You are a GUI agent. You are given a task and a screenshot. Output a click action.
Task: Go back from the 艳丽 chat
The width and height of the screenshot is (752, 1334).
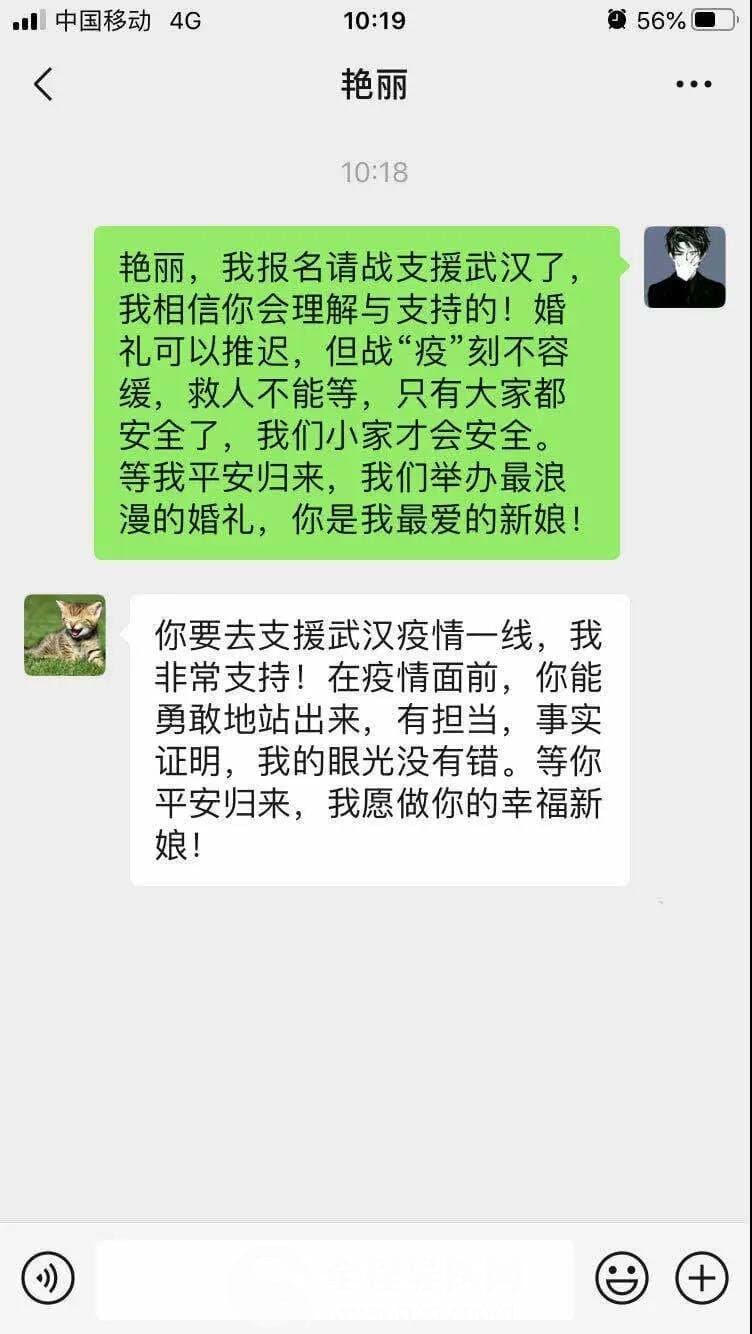coord(43,85)
